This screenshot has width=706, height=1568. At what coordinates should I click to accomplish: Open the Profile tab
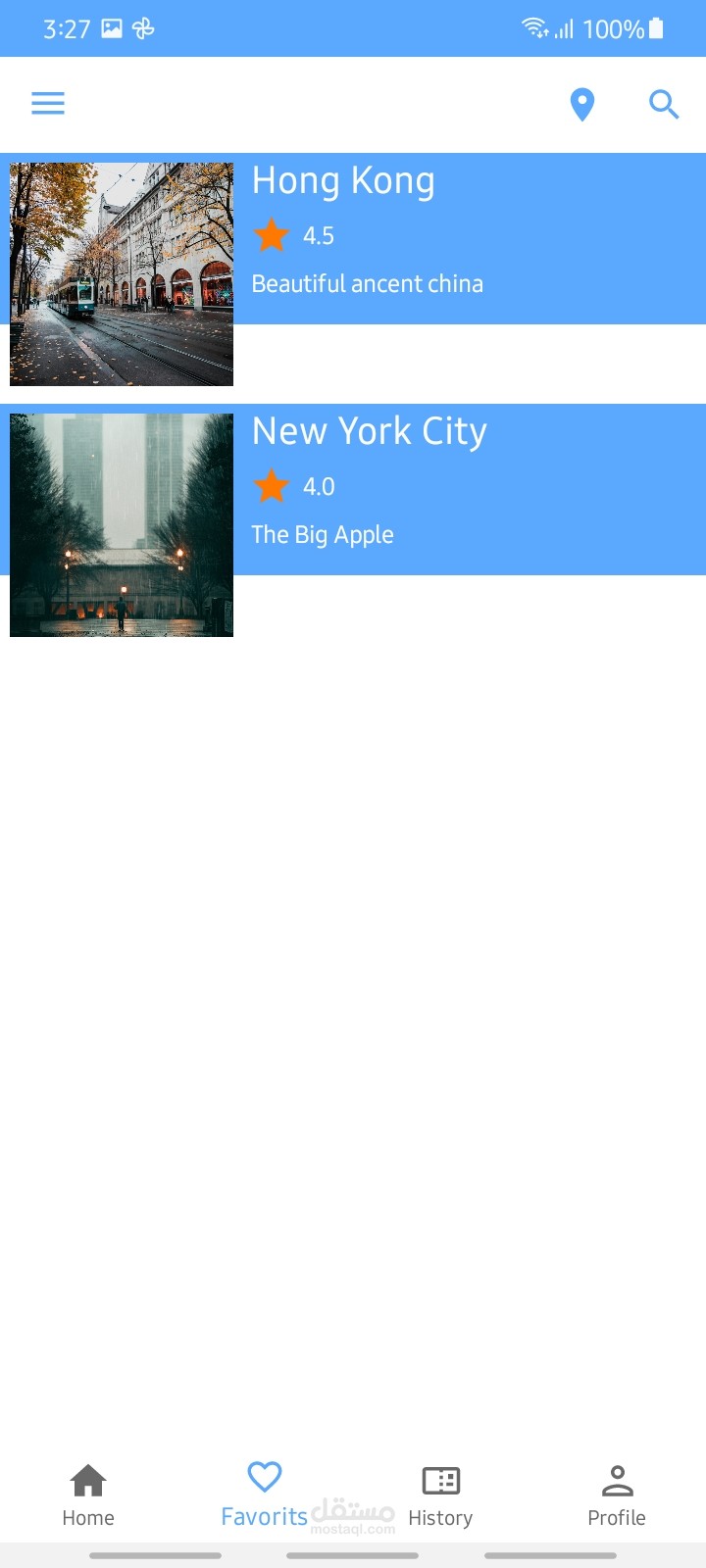[617, 1495]
